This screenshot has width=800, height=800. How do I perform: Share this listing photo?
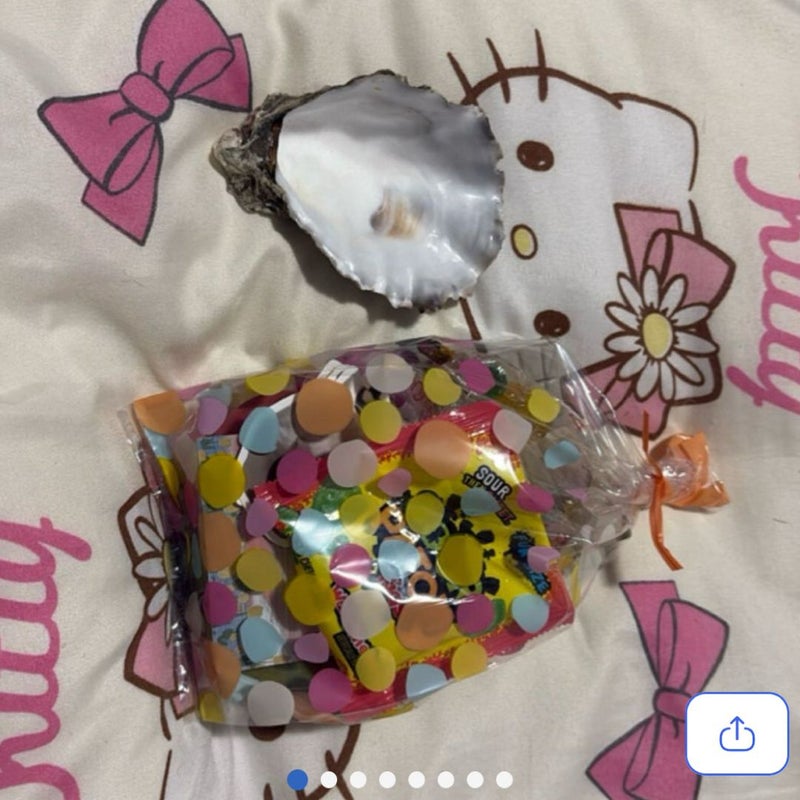(737, 735)
